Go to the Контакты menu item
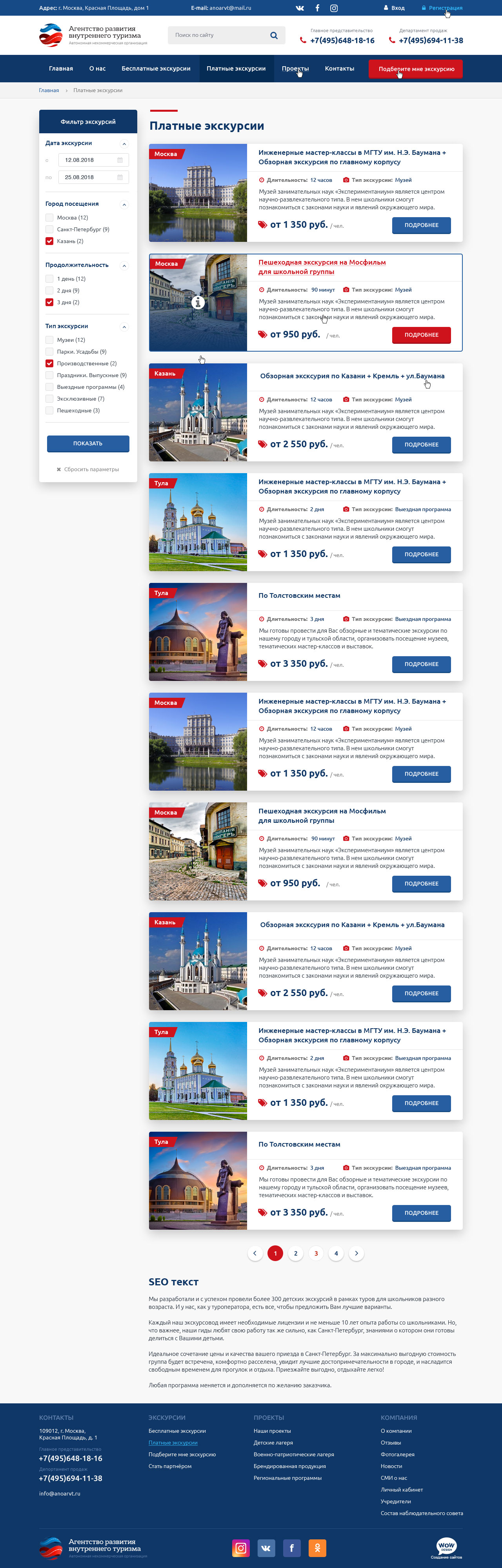This screenshot has width=502, height=1568. [339, 69]
